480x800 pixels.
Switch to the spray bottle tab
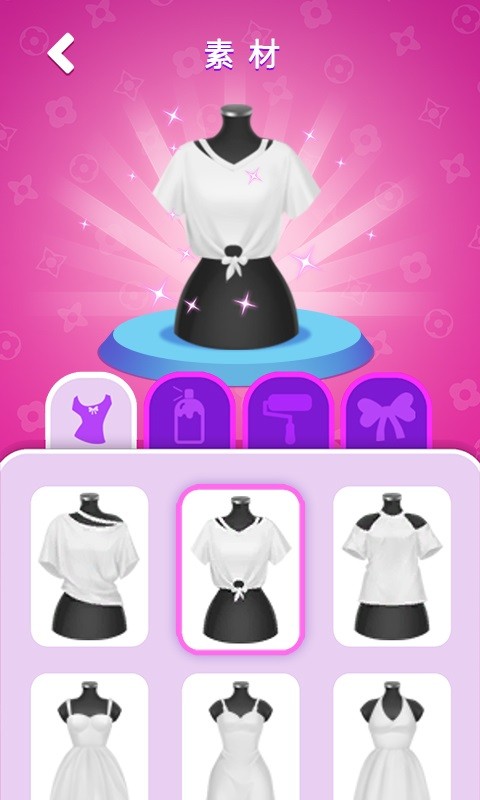coord(189,411)
